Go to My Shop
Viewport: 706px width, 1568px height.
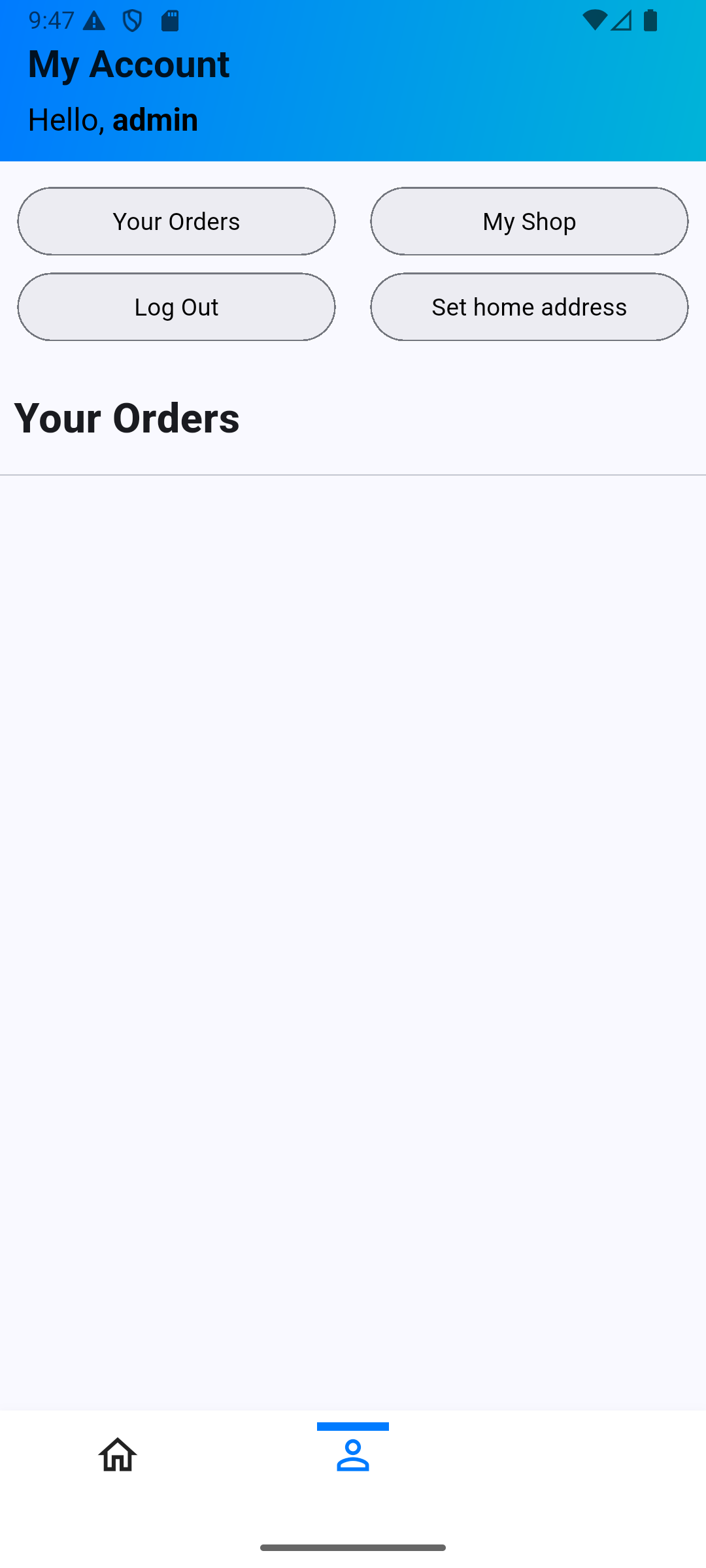coord(529,221)
